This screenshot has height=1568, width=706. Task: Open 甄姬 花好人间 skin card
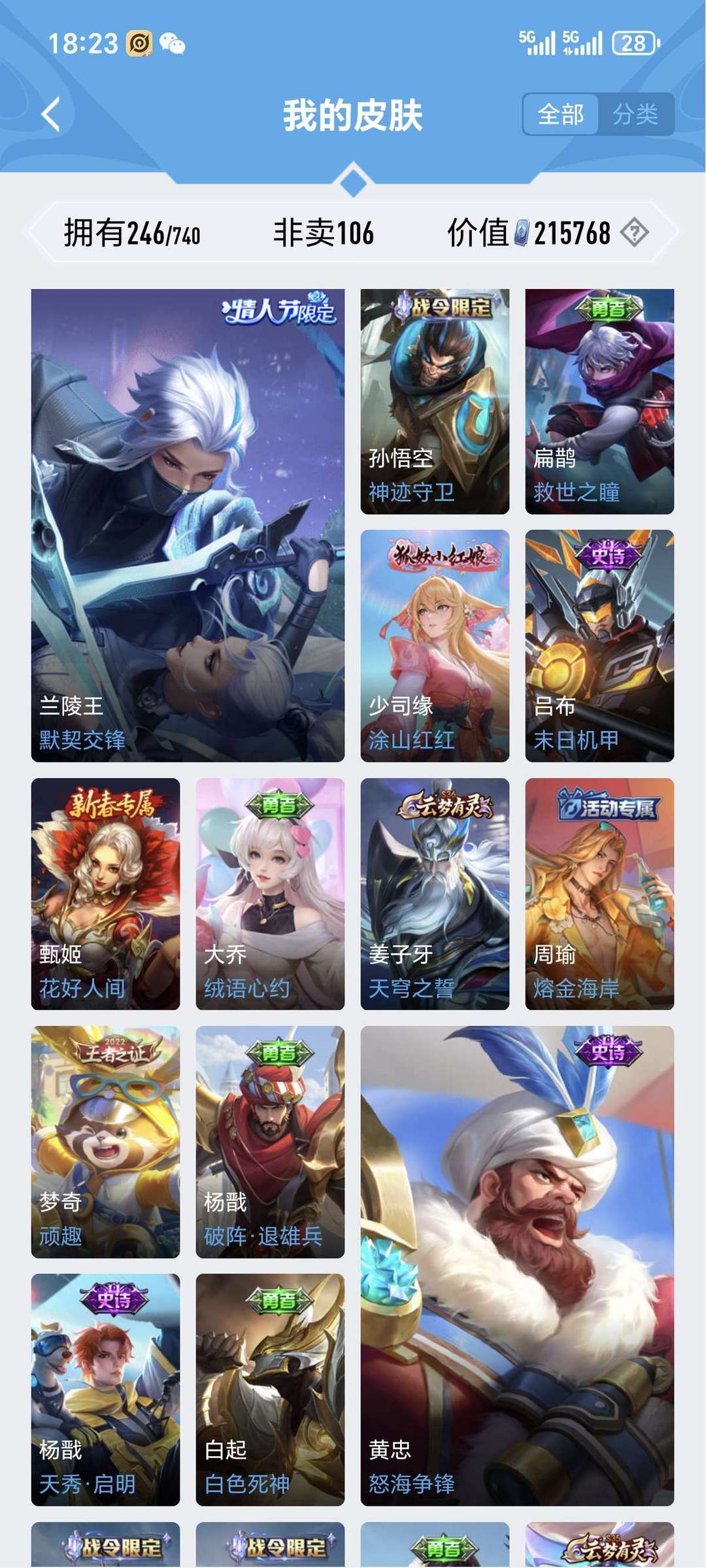coord(105,893)
